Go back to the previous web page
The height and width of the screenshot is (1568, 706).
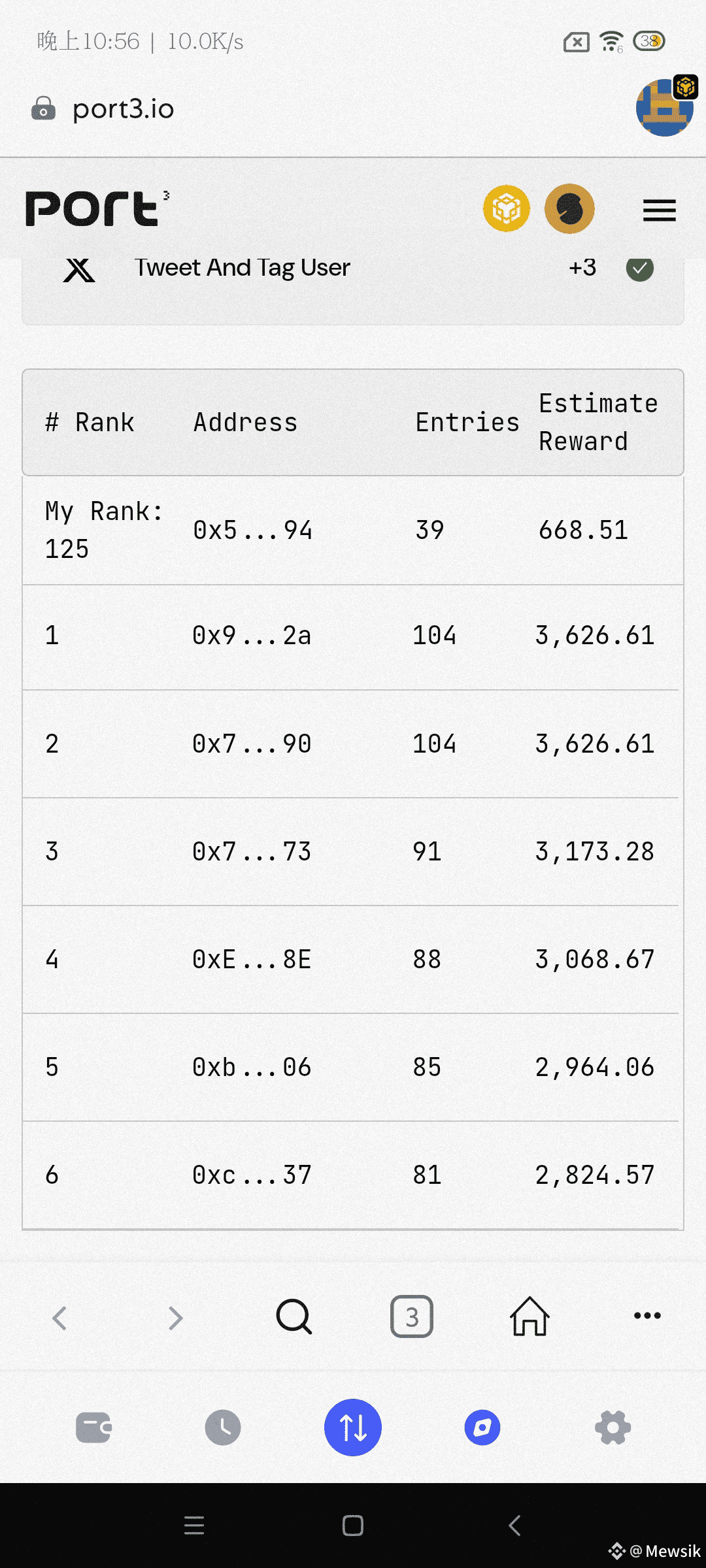(59, 1317)
